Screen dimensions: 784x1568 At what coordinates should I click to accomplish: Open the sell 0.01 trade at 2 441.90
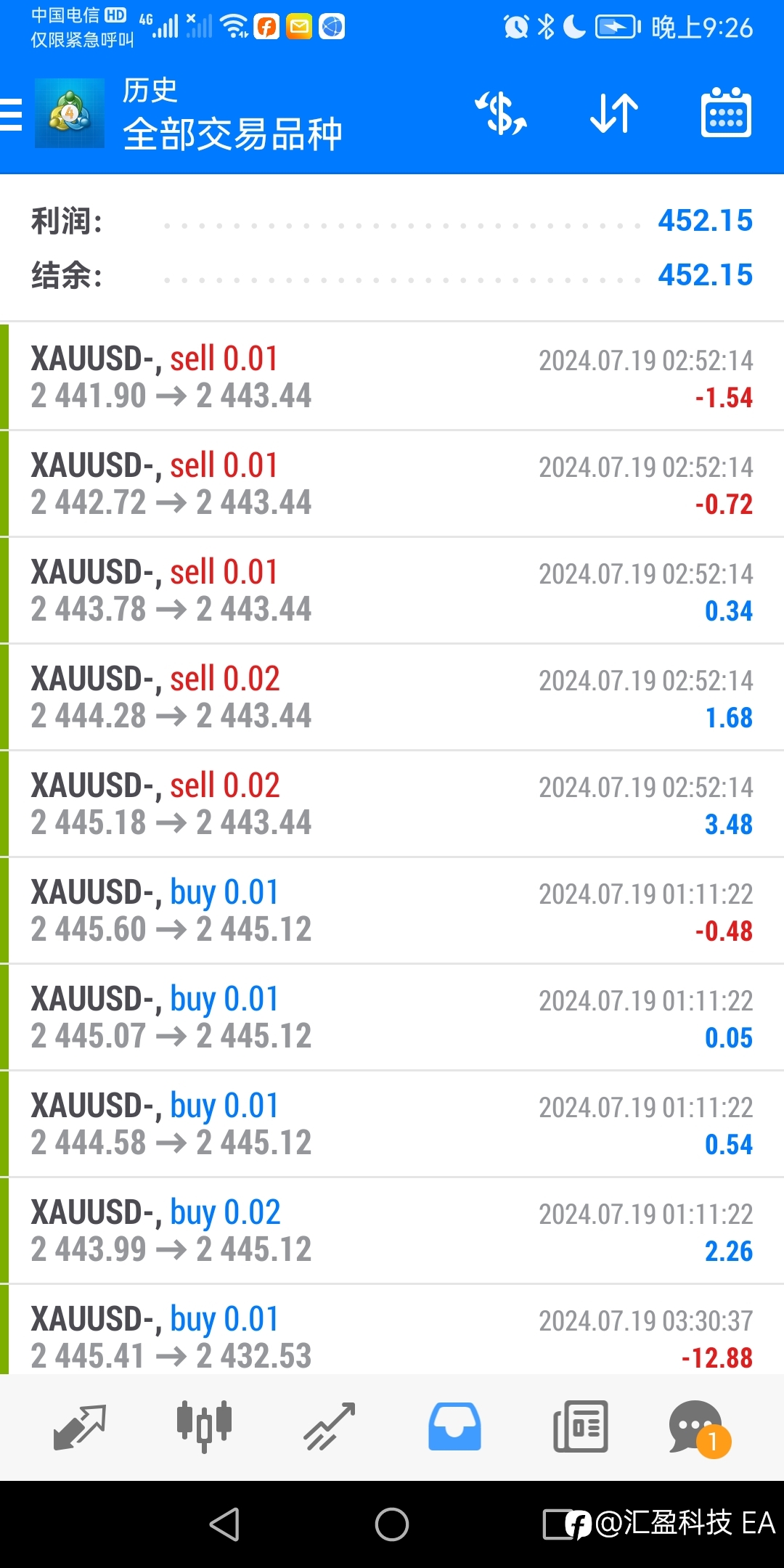coord(392,377)
